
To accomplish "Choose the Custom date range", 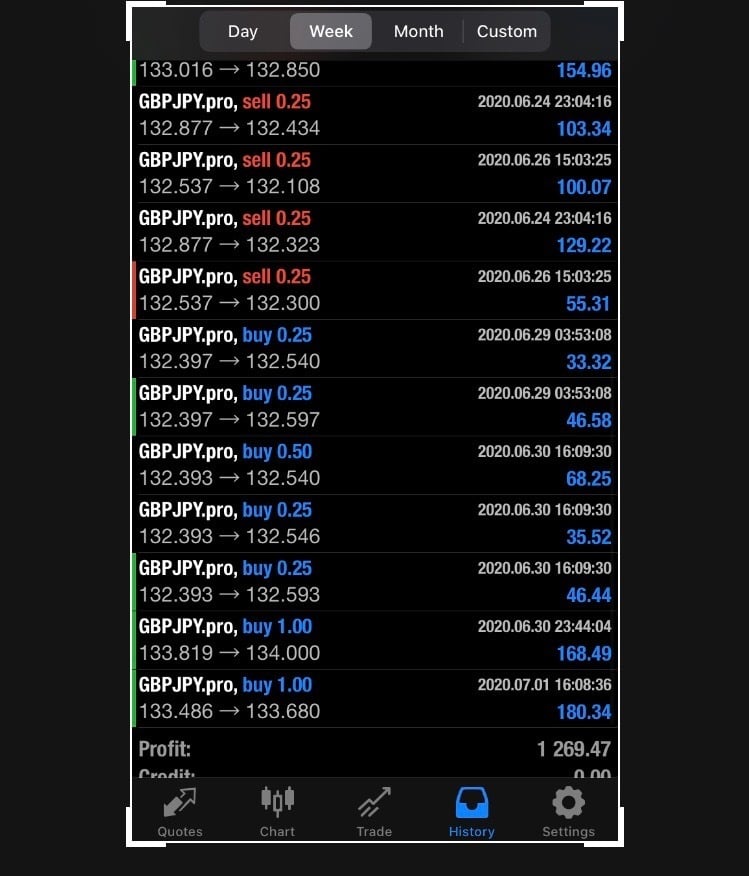I will click(507, 31).
